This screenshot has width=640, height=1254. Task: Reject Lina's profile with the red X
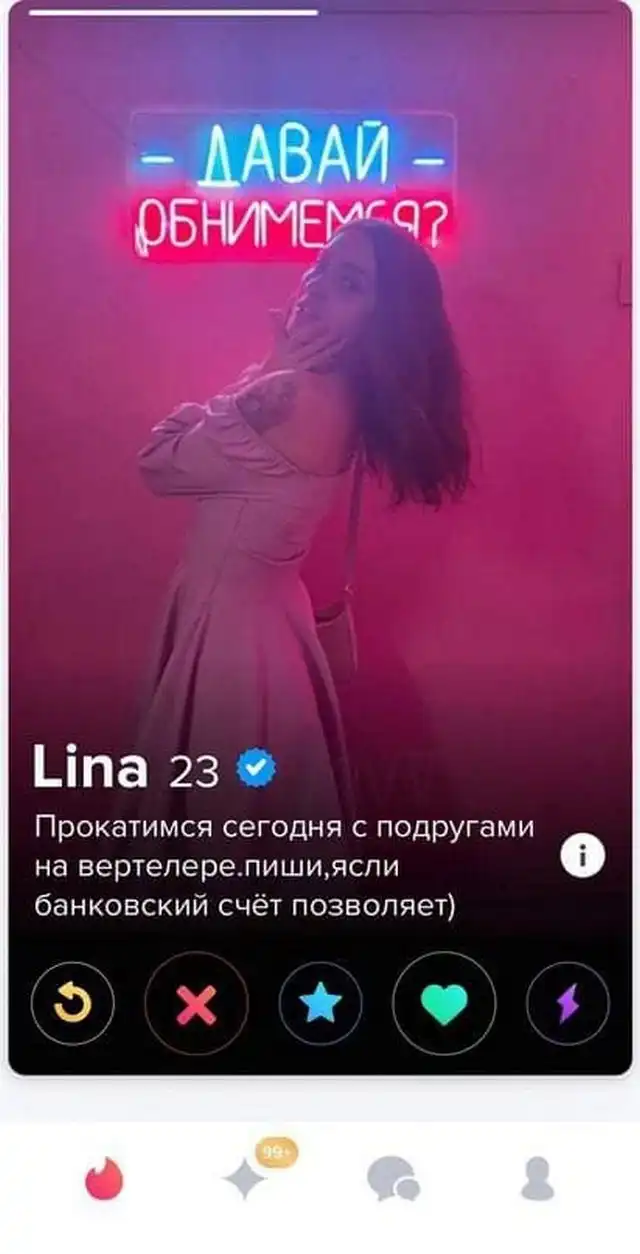[196, 1003]
